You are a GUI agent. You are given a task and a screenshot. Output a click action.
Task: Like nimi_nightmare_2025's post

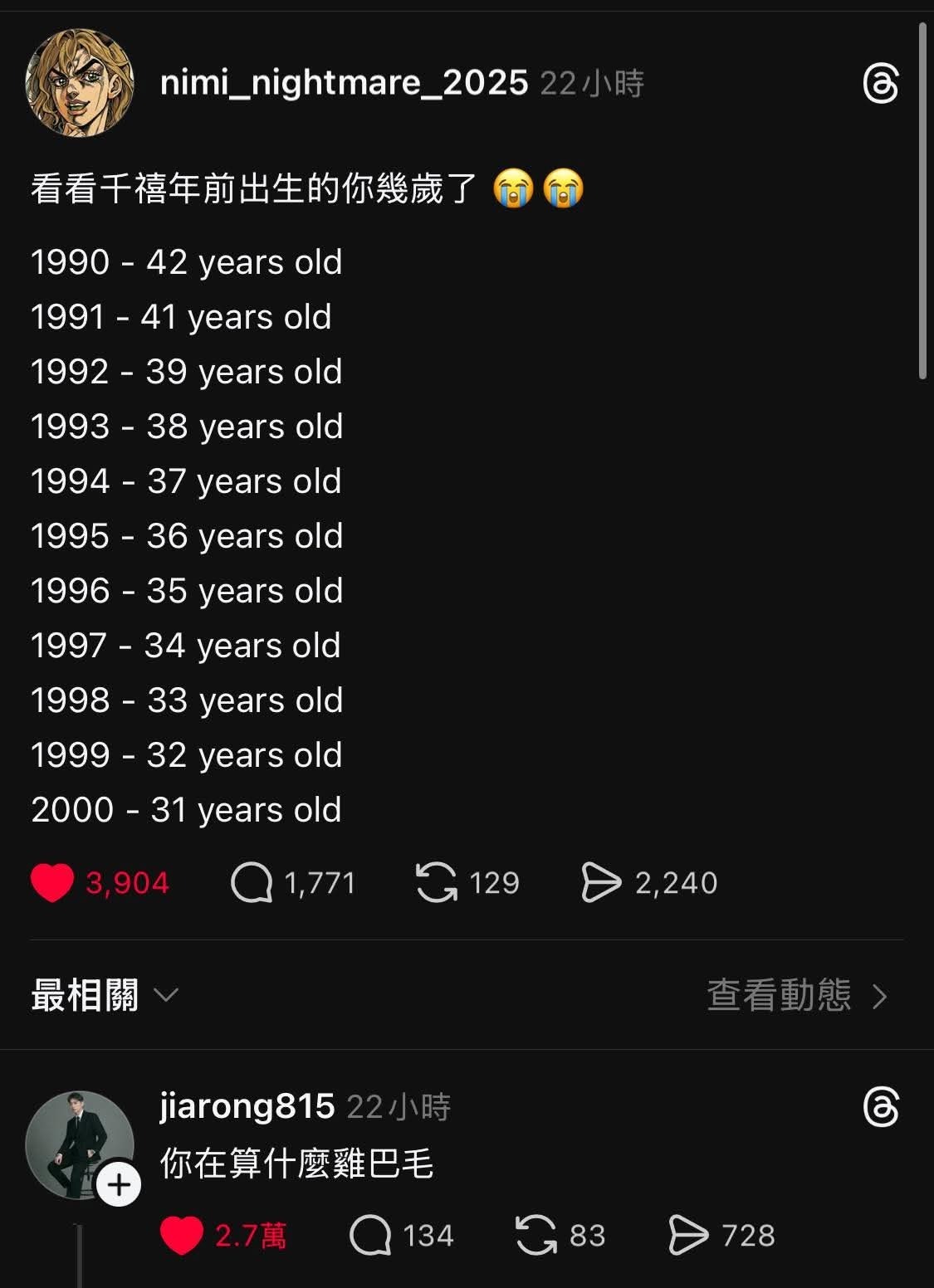pyautogui.click(x=53, y=882)
